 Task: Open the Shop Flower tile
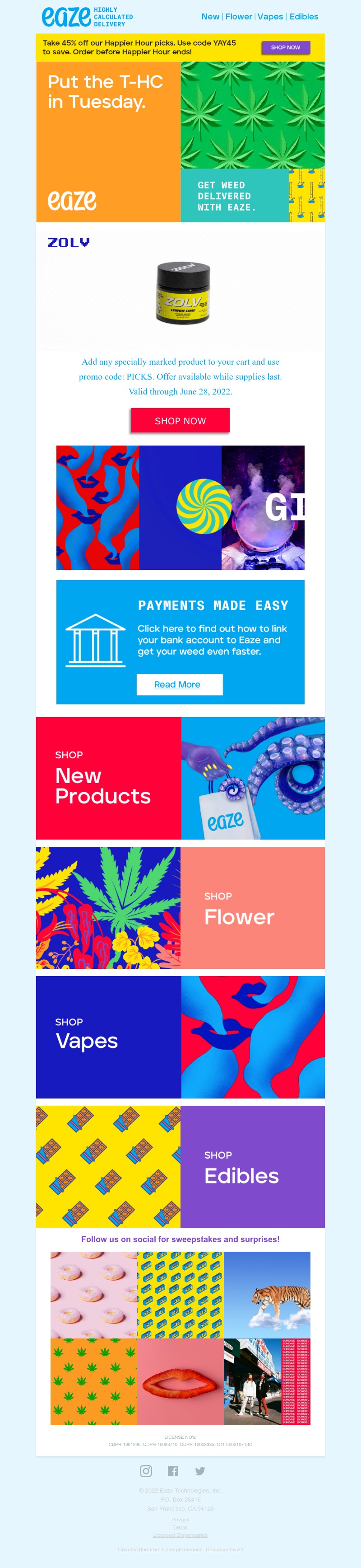pos(180,907)
